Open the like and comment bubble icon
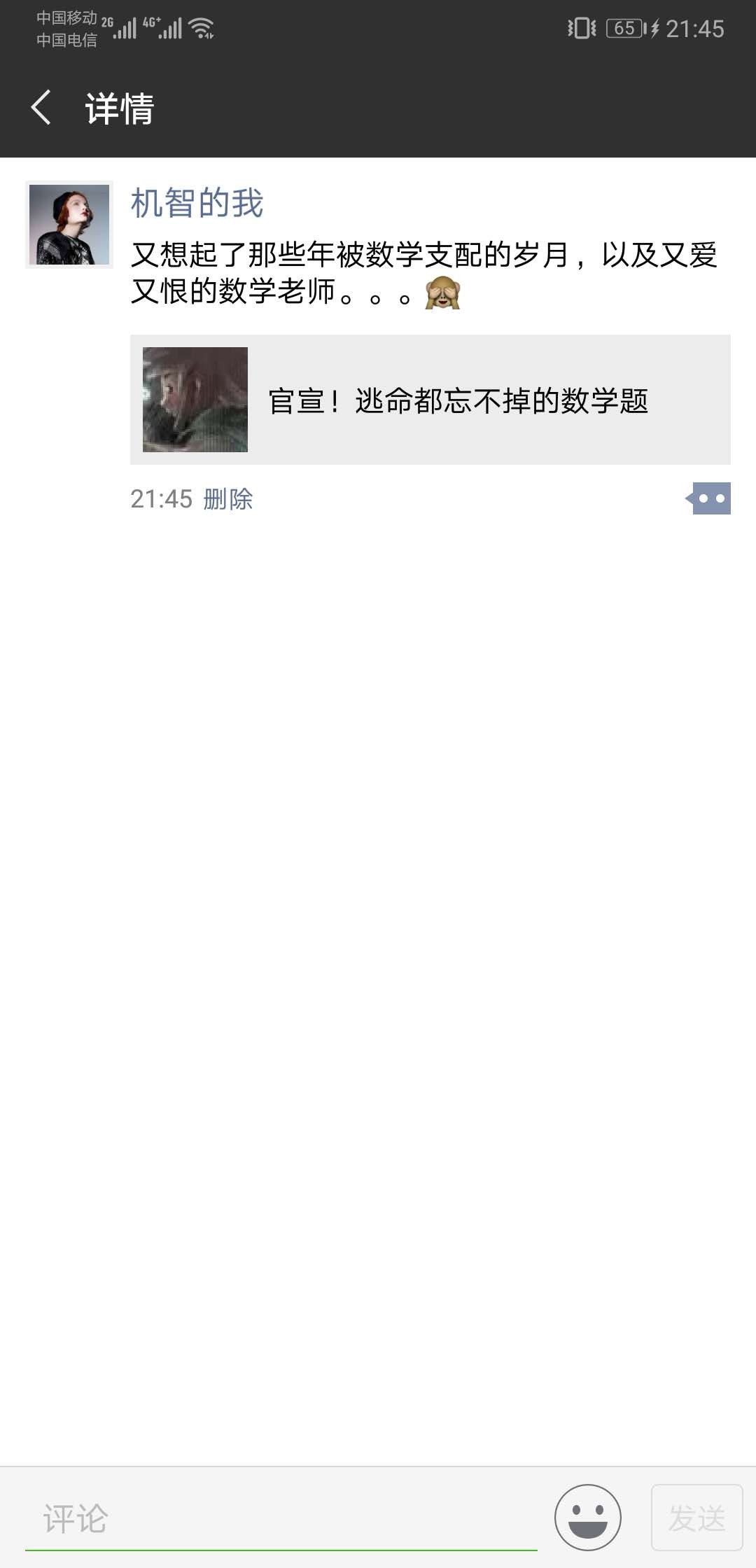Screen dimensions: 756x1568 (x=709, y=498)
